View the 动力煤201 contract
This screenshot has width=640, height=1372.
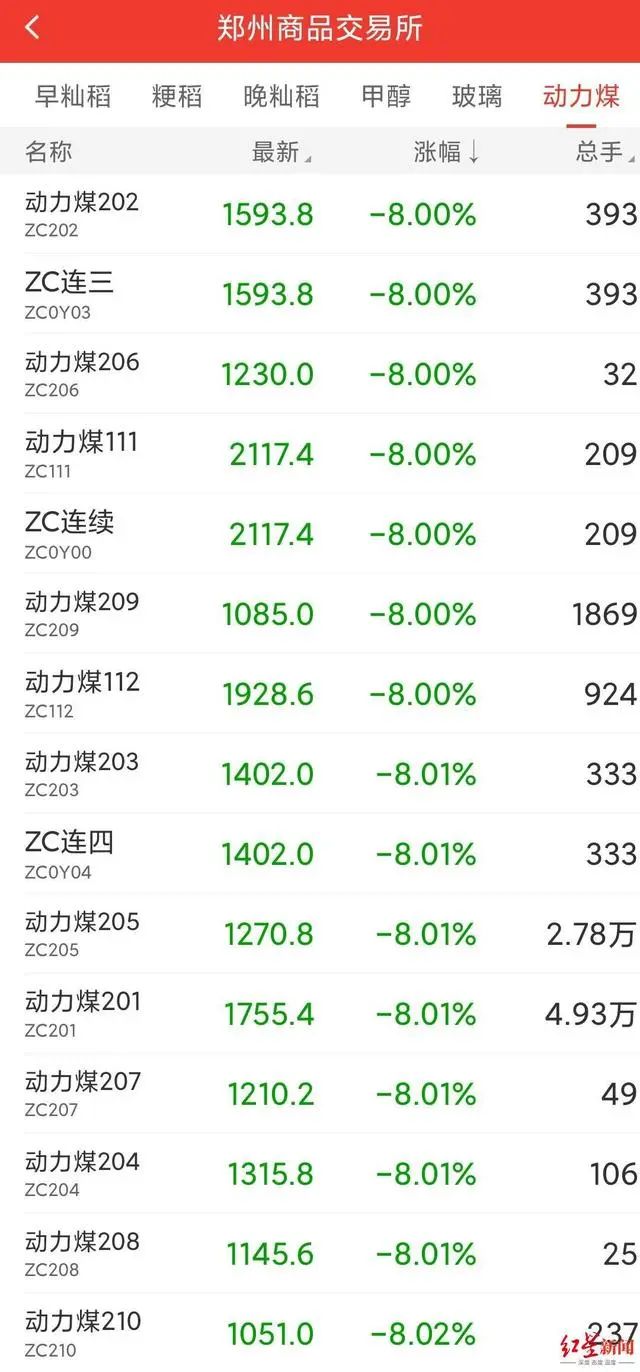pyautogui.click(x=320, y=1014)
